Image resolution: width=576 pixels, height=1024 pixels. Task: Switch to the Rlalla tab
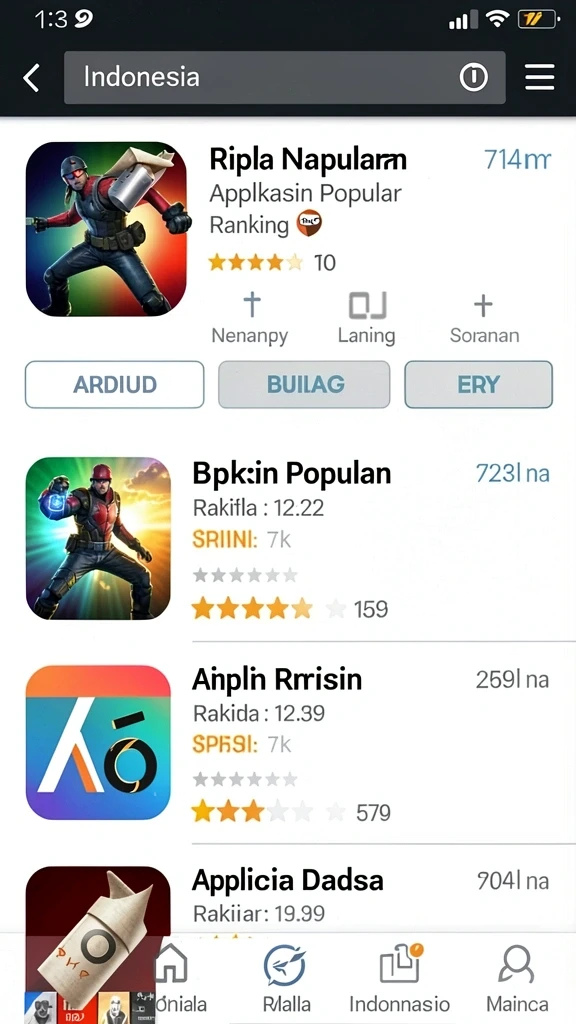pos(286,977)
